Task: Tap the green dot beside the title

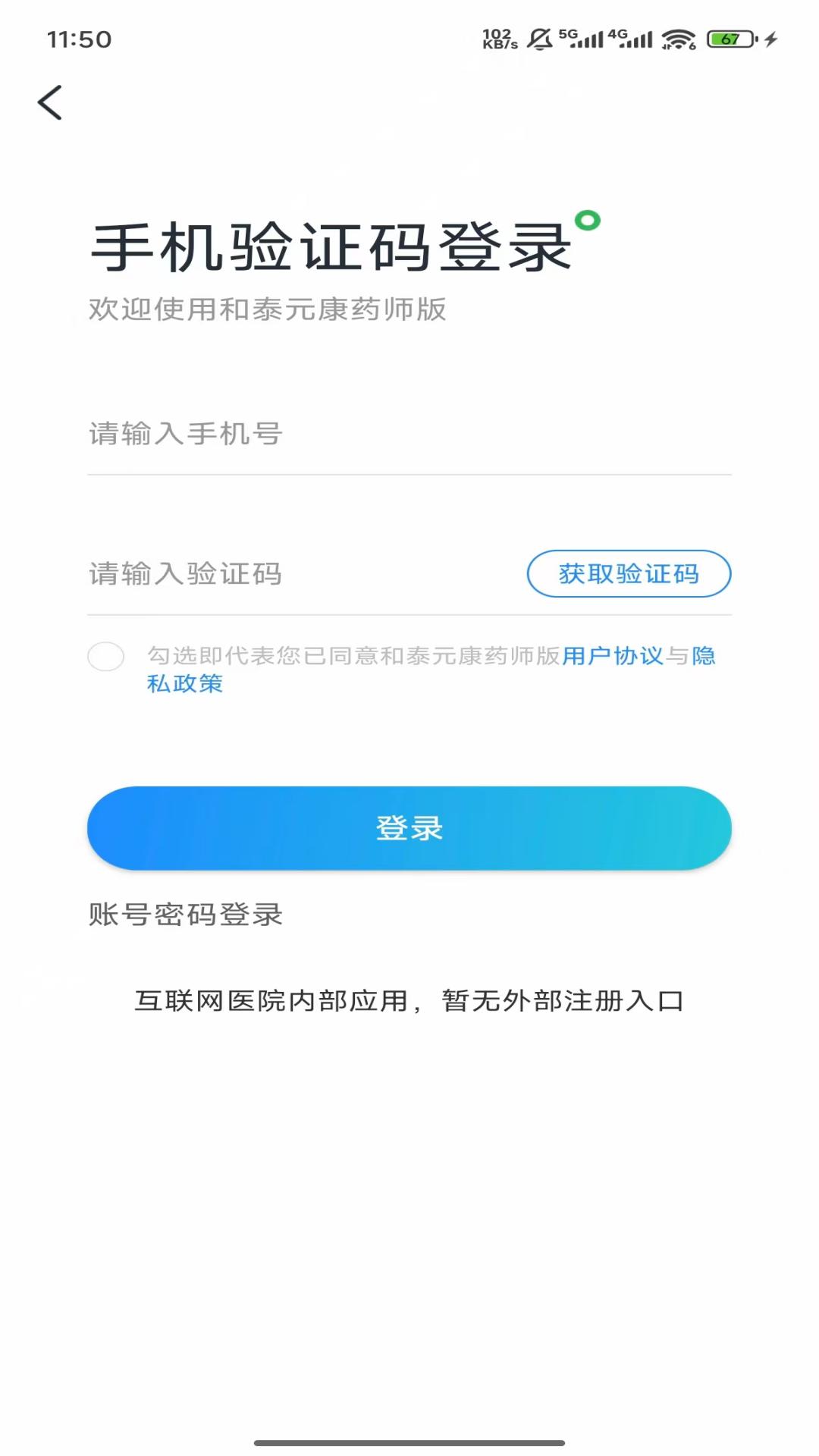Action: [x=588, y=221]
